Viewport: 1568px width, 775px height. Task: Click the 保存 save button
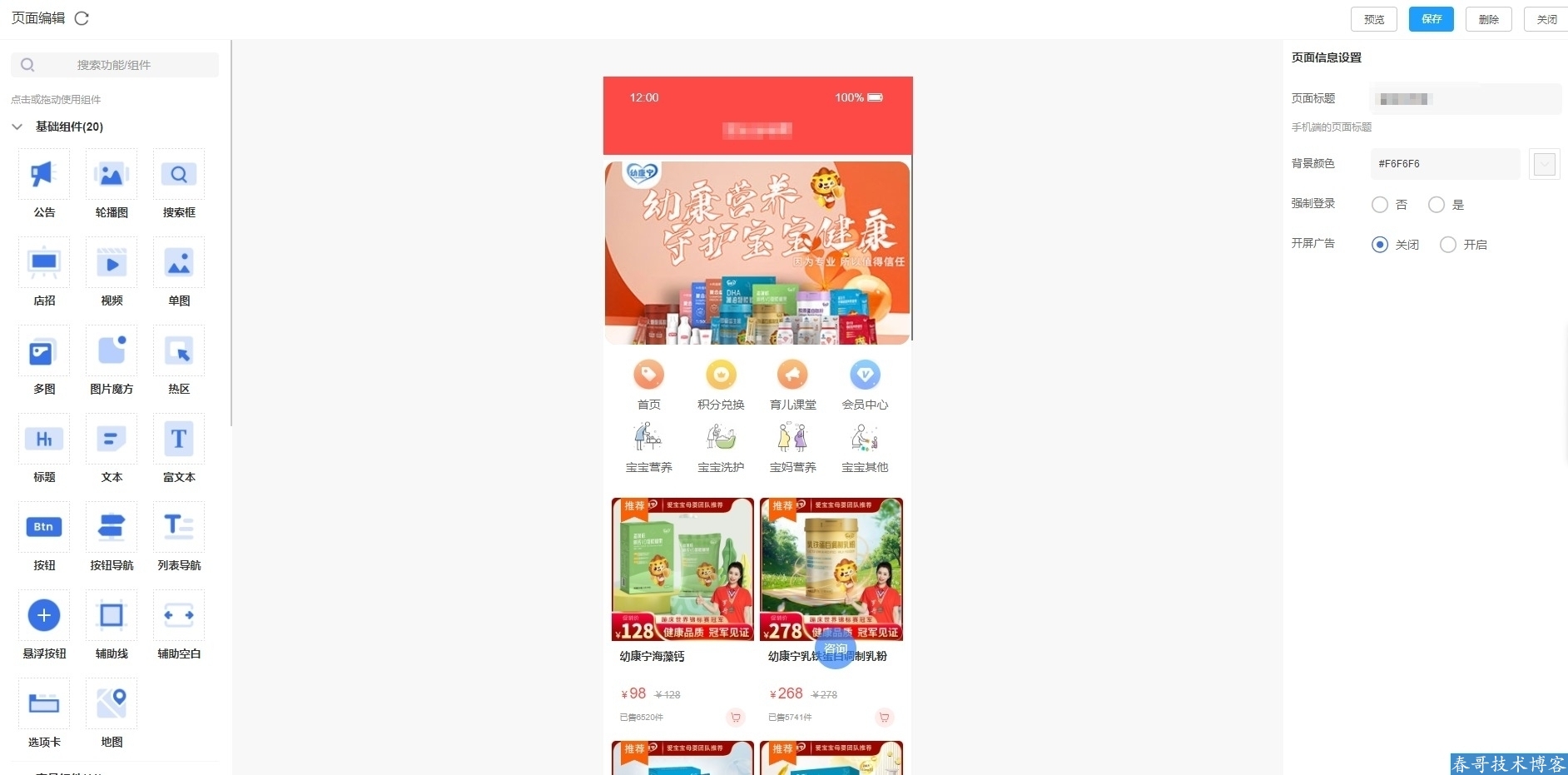[x=1431, y=19]
